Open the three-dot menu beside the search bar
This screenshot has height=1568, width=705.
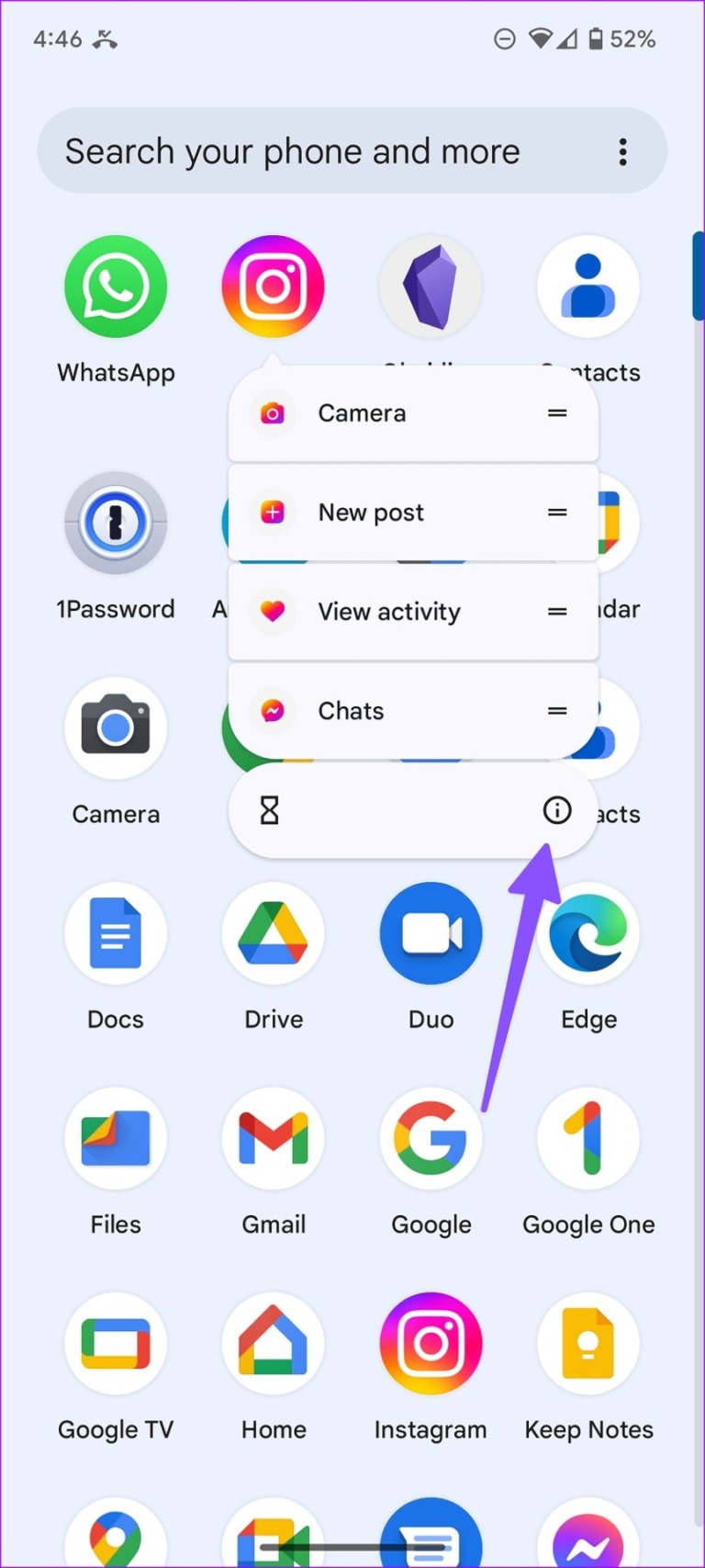point(623,152)
